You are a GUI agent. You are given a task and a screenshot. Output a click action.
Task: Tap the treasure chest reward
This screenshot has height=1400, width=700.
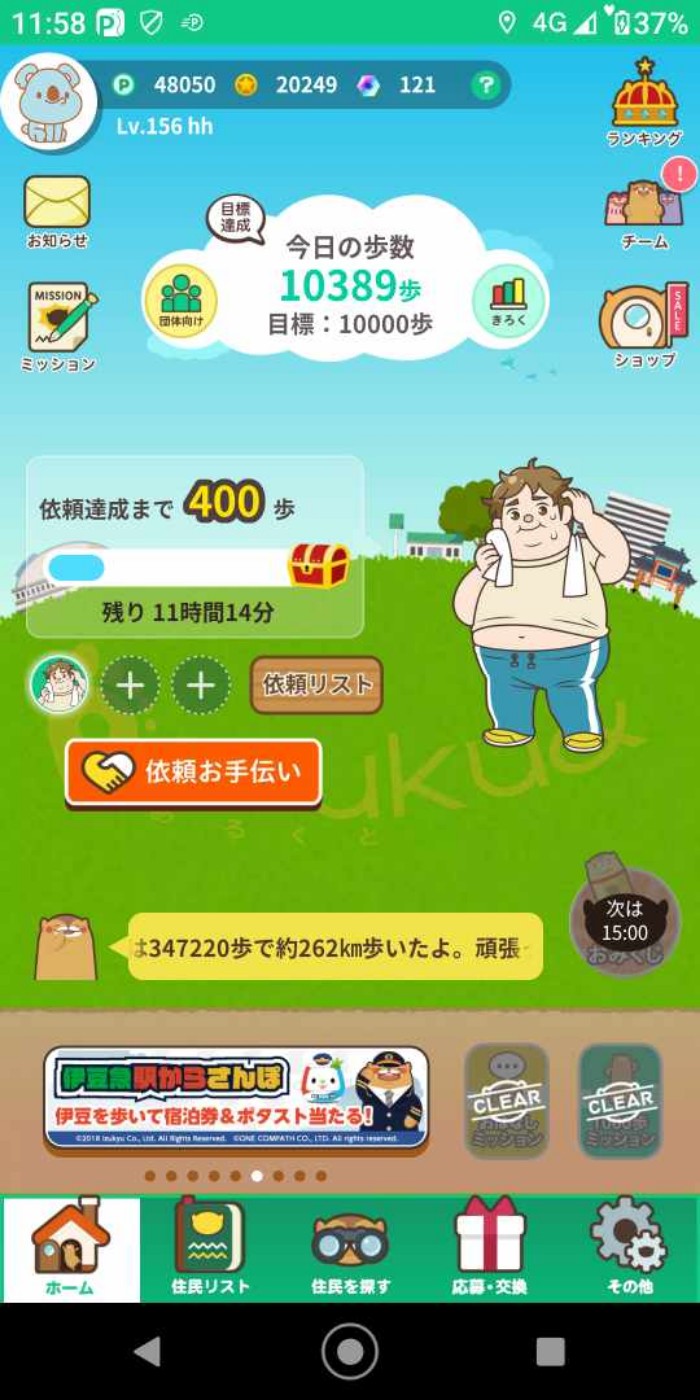319,566
